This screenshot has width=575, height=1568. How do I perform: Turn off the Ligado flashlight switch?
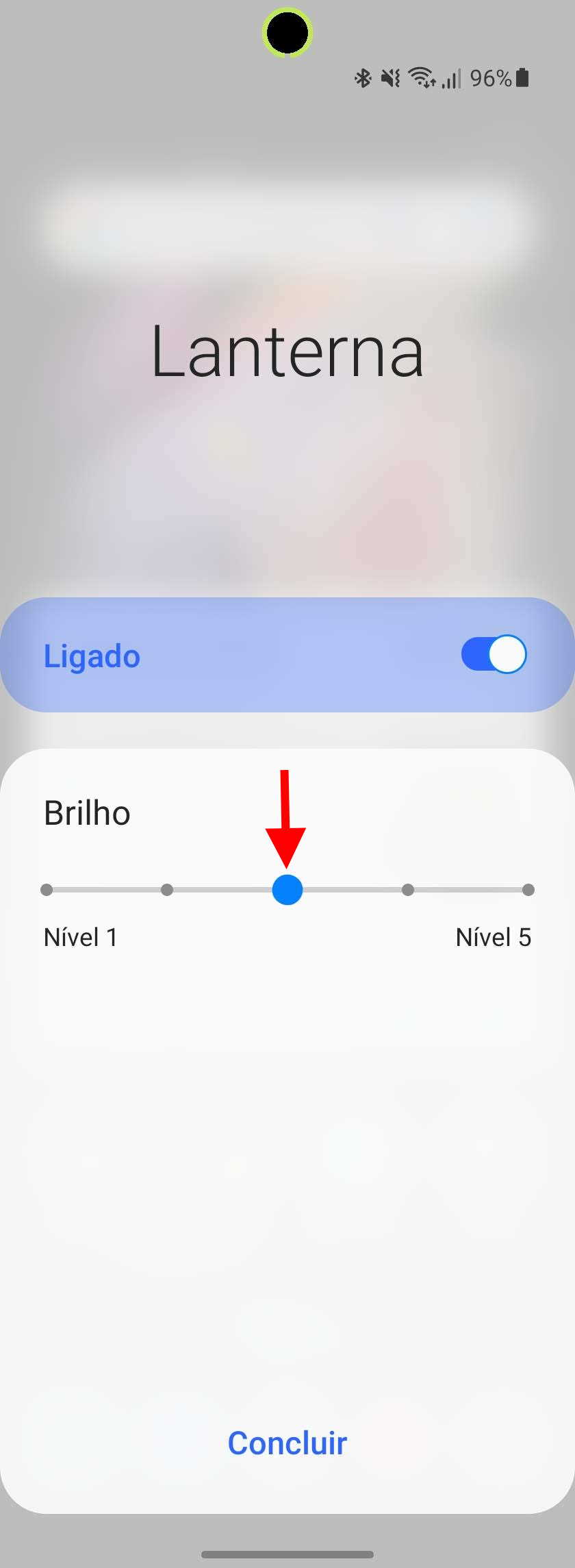pyautogui.click(x=494, y=655)
